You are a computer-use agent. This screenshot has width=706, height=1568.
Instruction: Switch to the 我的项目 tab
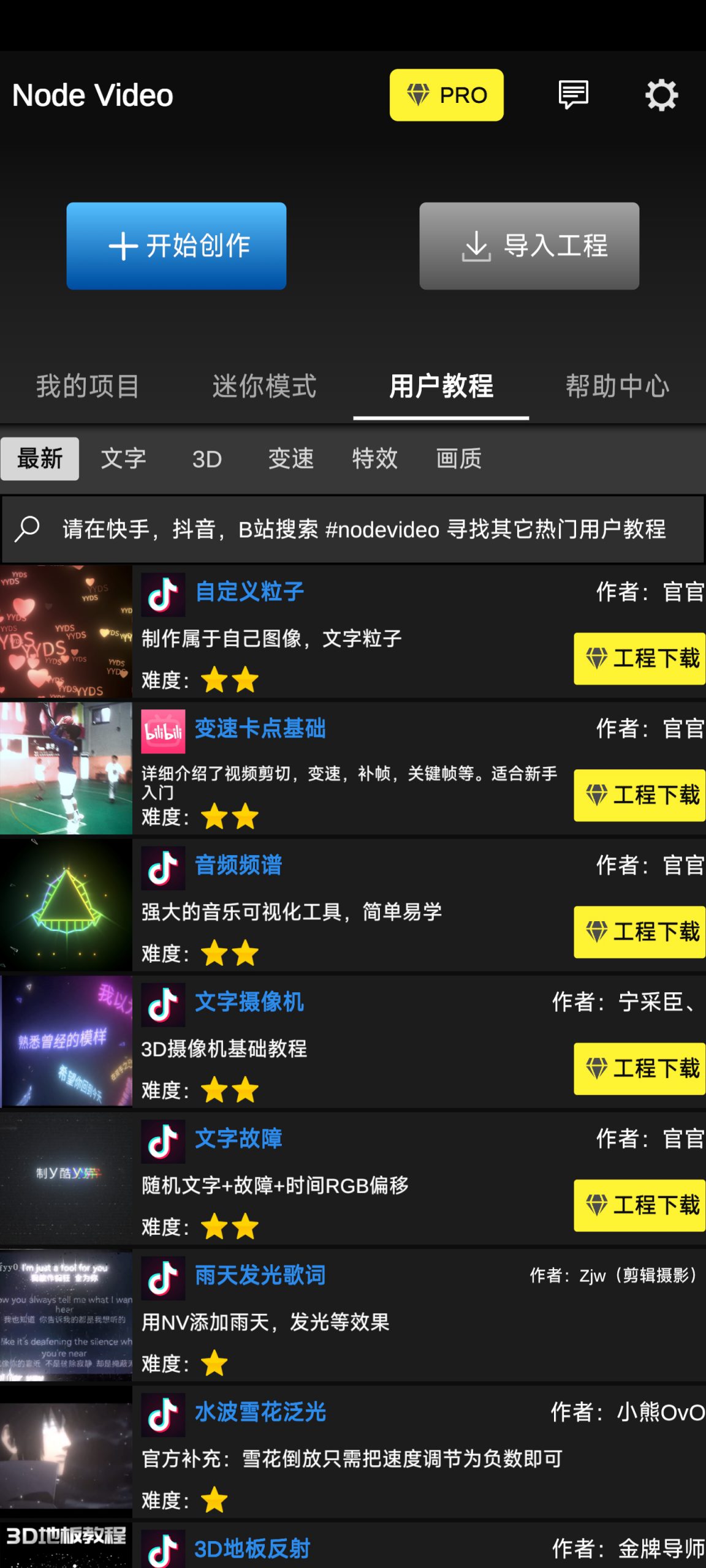(88, 386)
